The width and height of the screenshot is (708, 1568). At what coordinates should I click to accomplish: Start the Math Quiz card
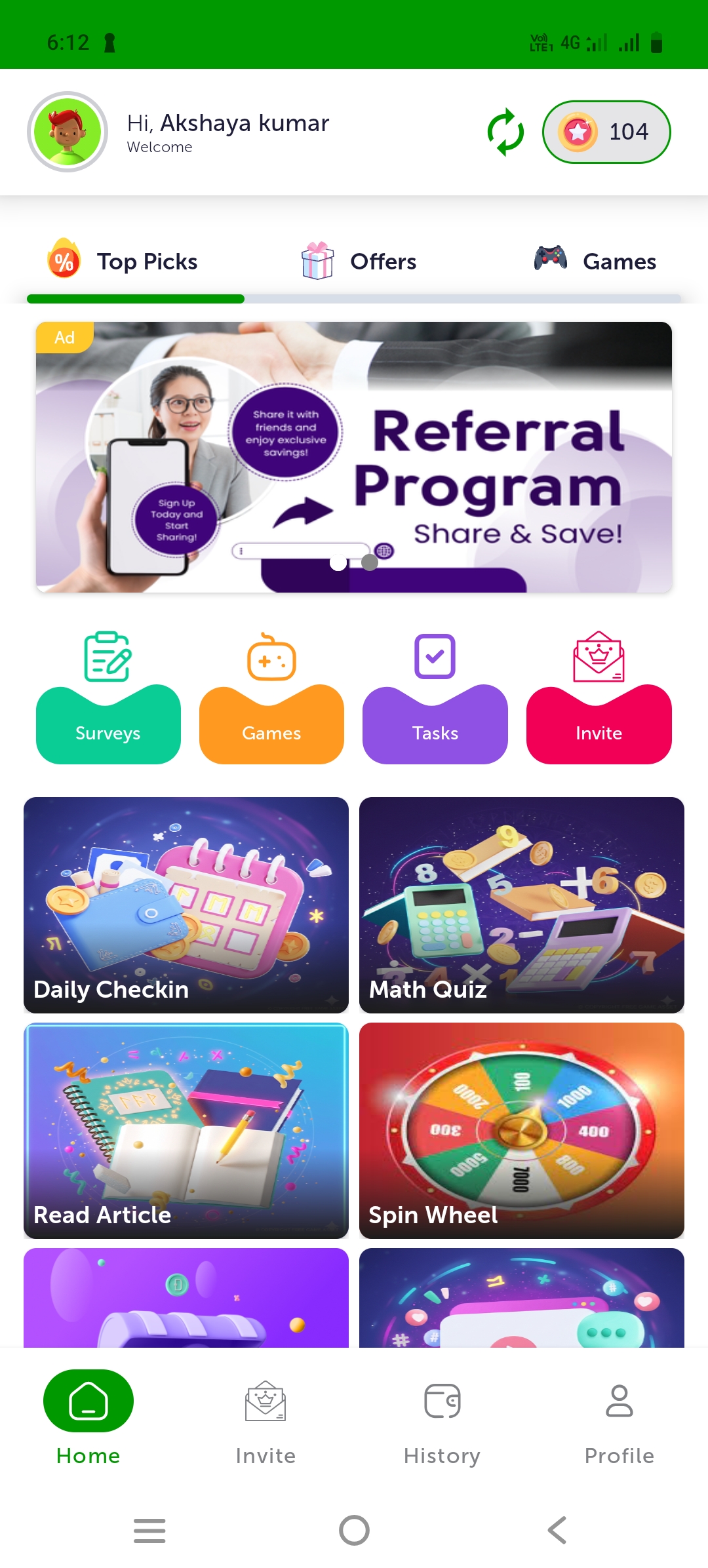click(522, 905)
